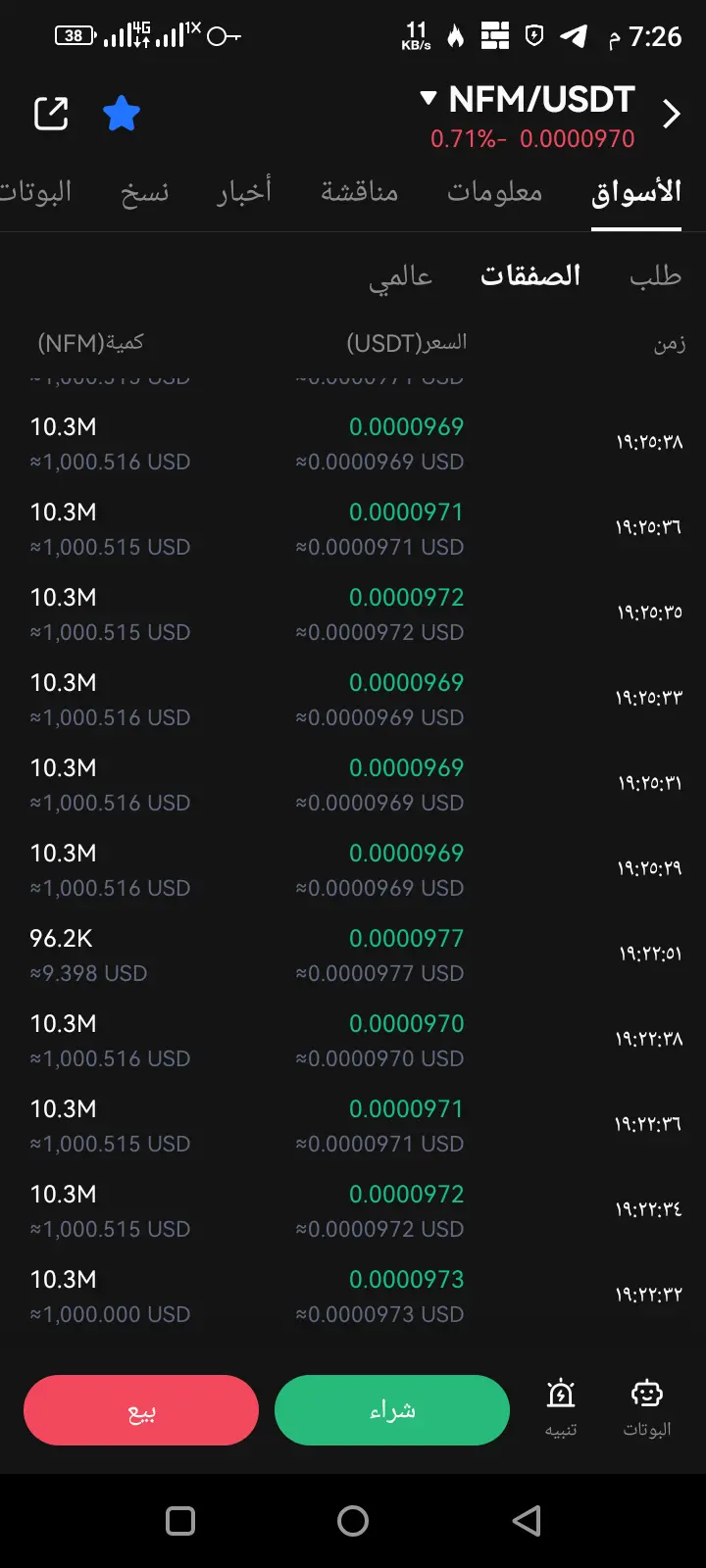Show the طلب order book view
The width and height of the screenshot is (706, 1568).
point(655,276)
